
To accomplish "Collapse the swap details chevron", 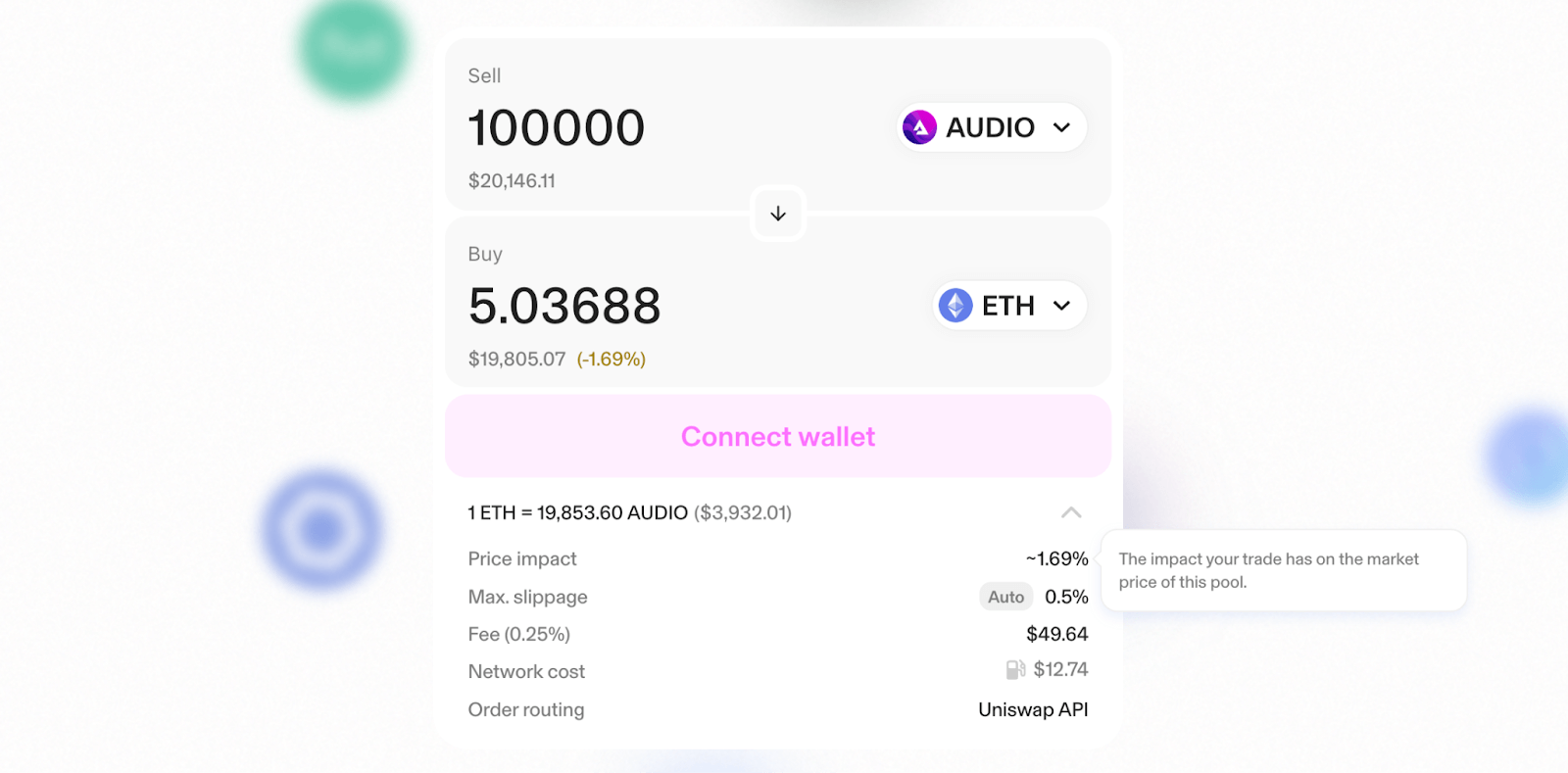I will [1071, 512].
